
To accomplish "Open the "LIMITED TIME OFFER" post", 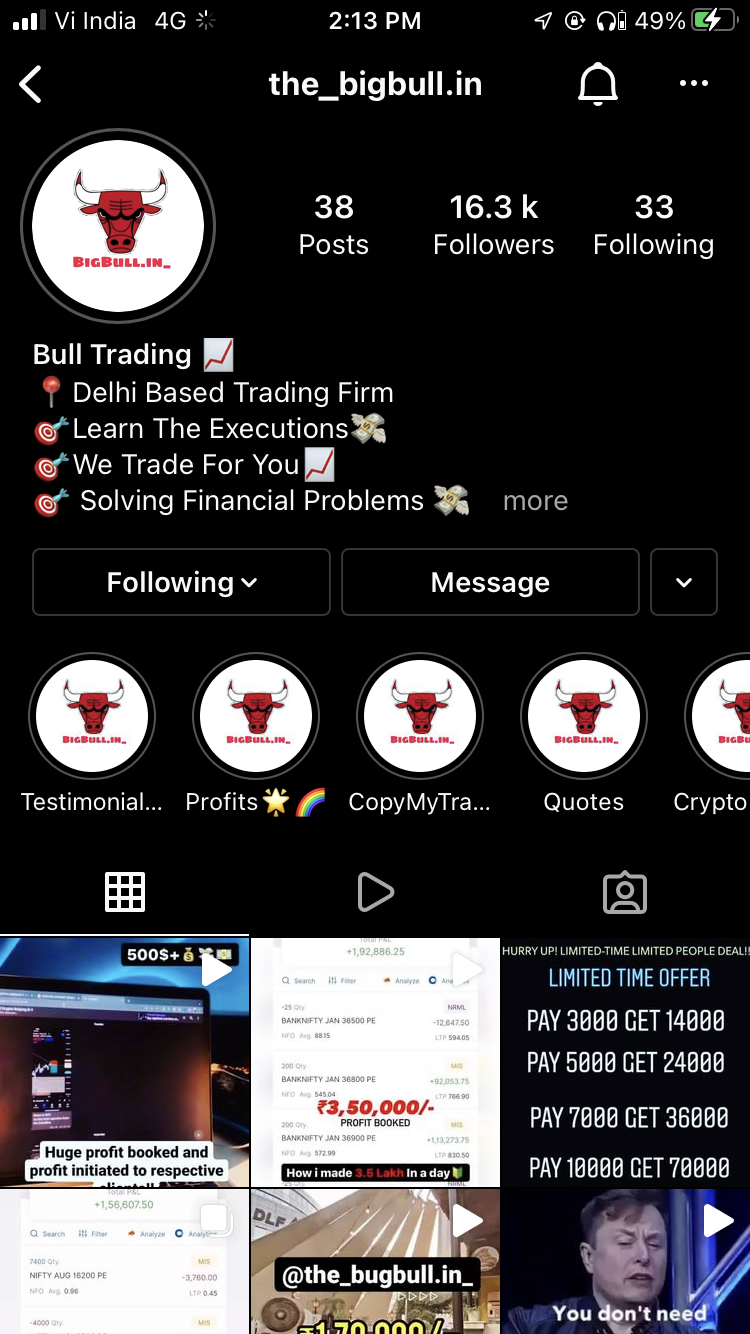I will (626, 1062).
